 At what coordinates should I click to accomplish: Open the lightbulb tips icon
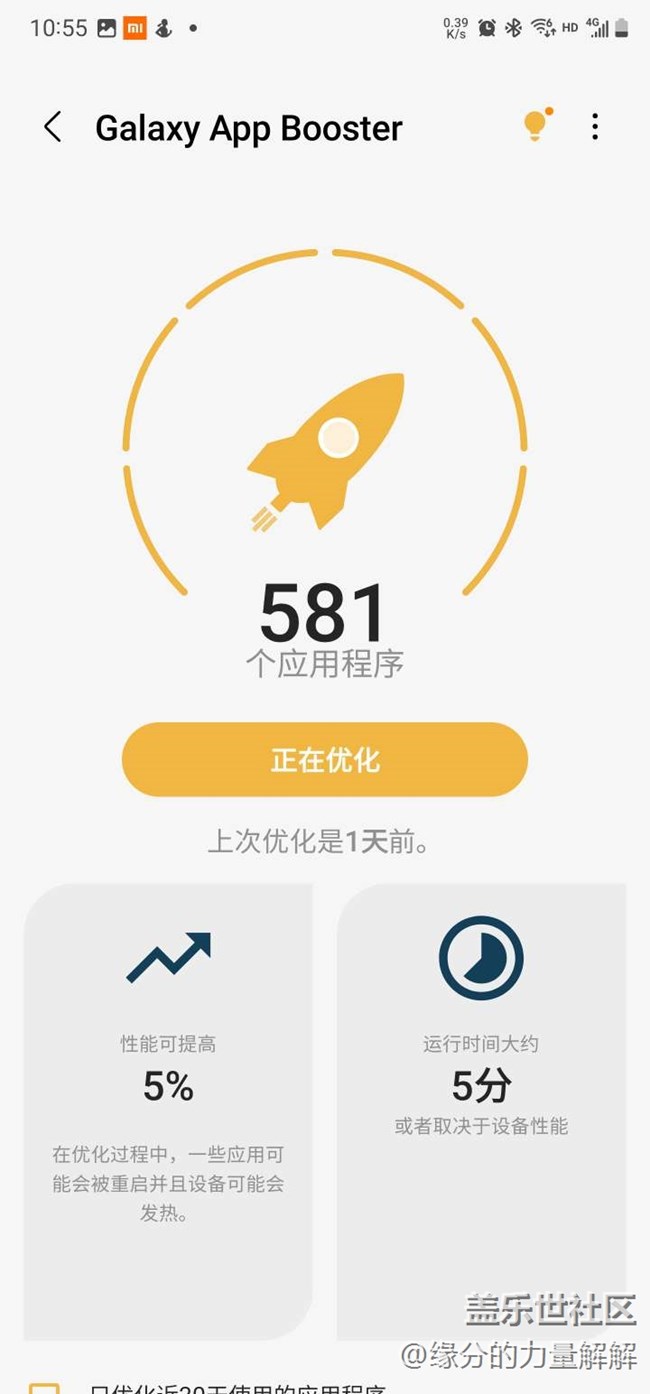(538, 125)
